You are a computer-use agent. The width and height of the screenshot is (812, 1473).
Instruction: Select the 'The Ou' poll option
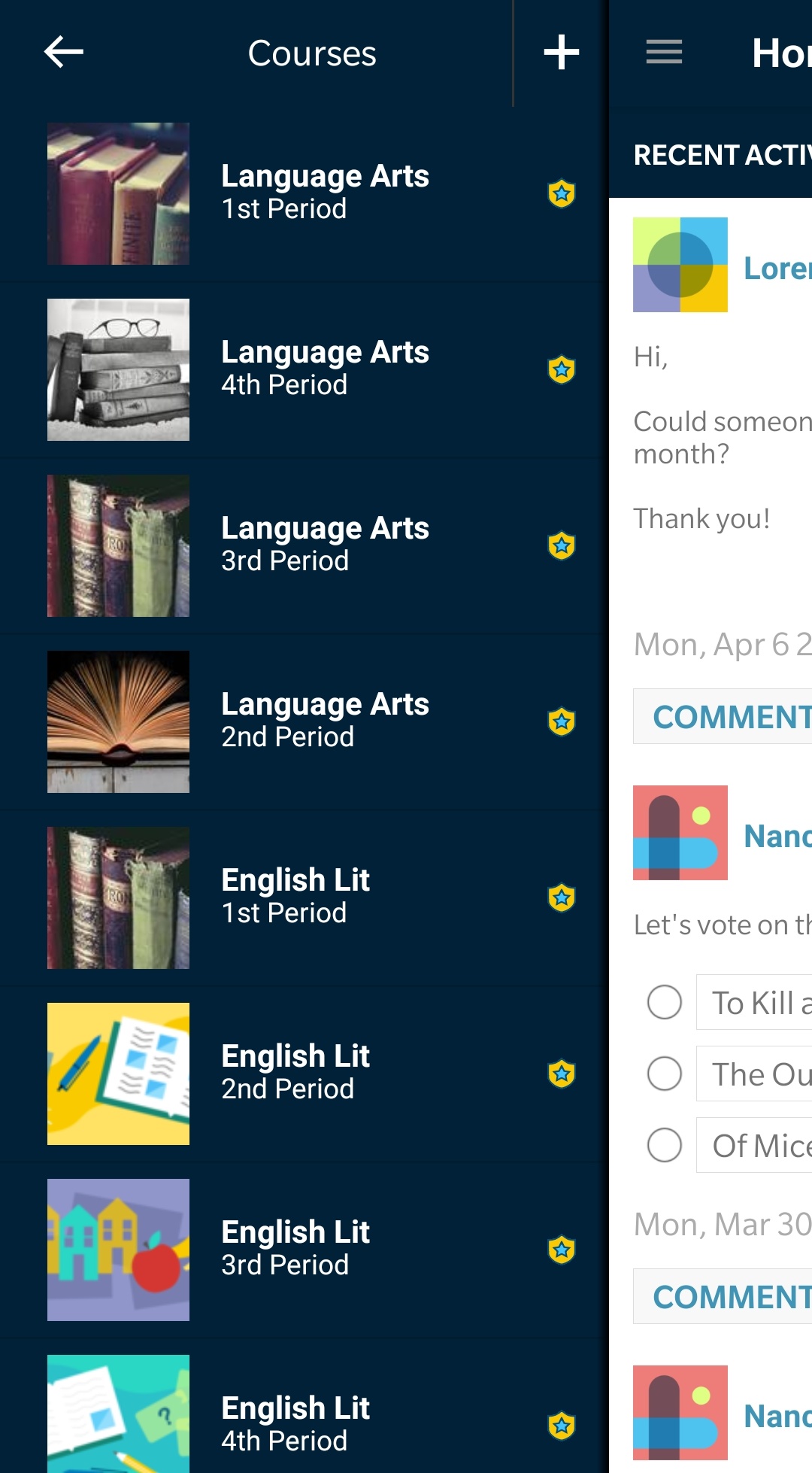(x=665, y=1074)
